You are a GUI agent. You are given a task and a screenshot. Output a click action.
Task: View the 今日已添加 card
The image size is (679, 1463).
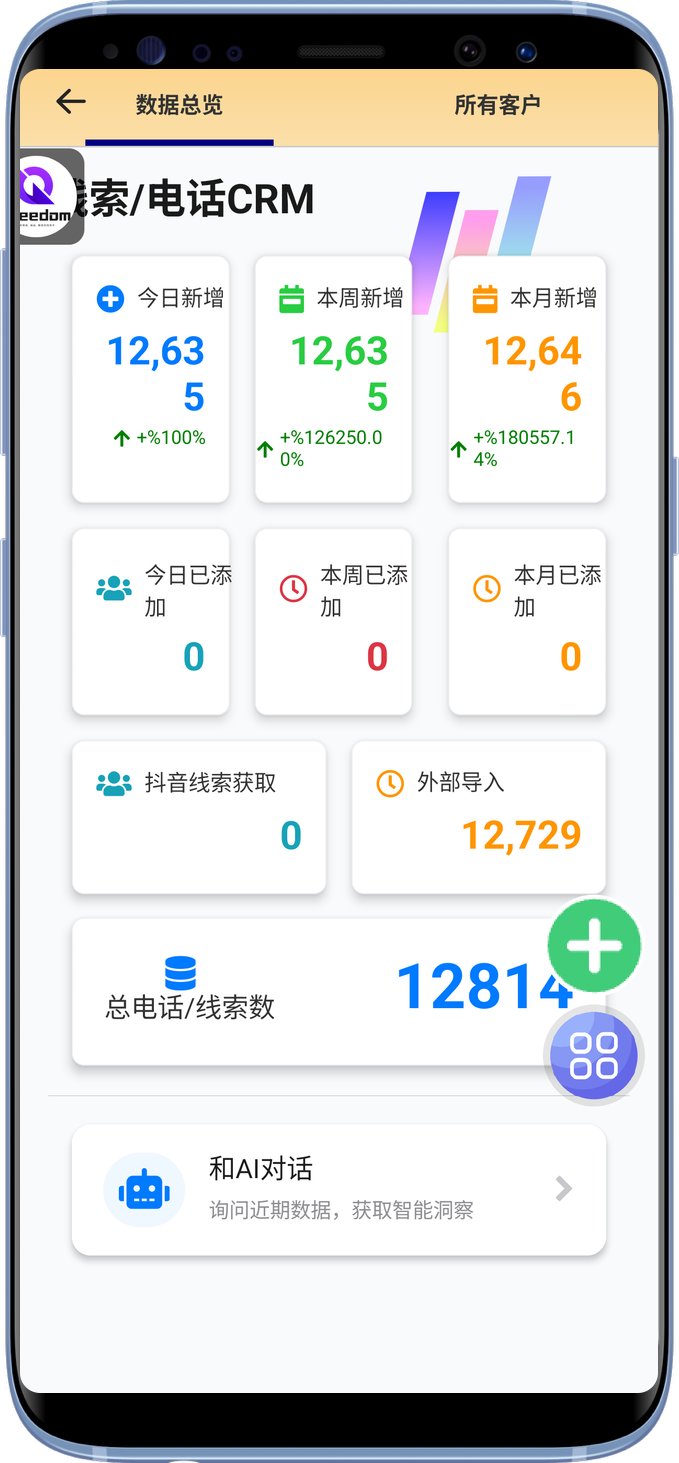point(151,621)
